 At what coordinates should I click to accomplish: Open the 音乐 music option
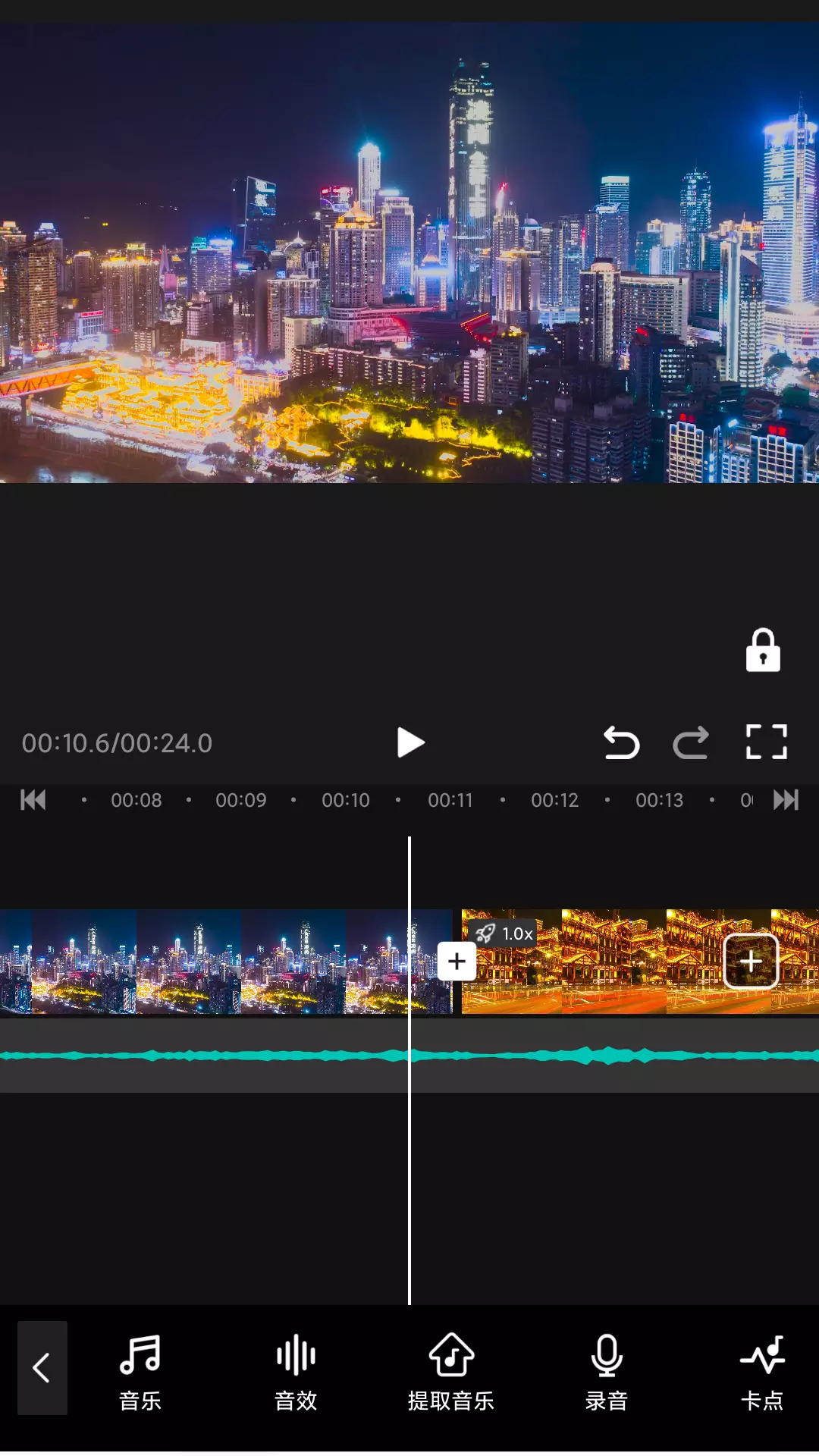pos(140,1373)
